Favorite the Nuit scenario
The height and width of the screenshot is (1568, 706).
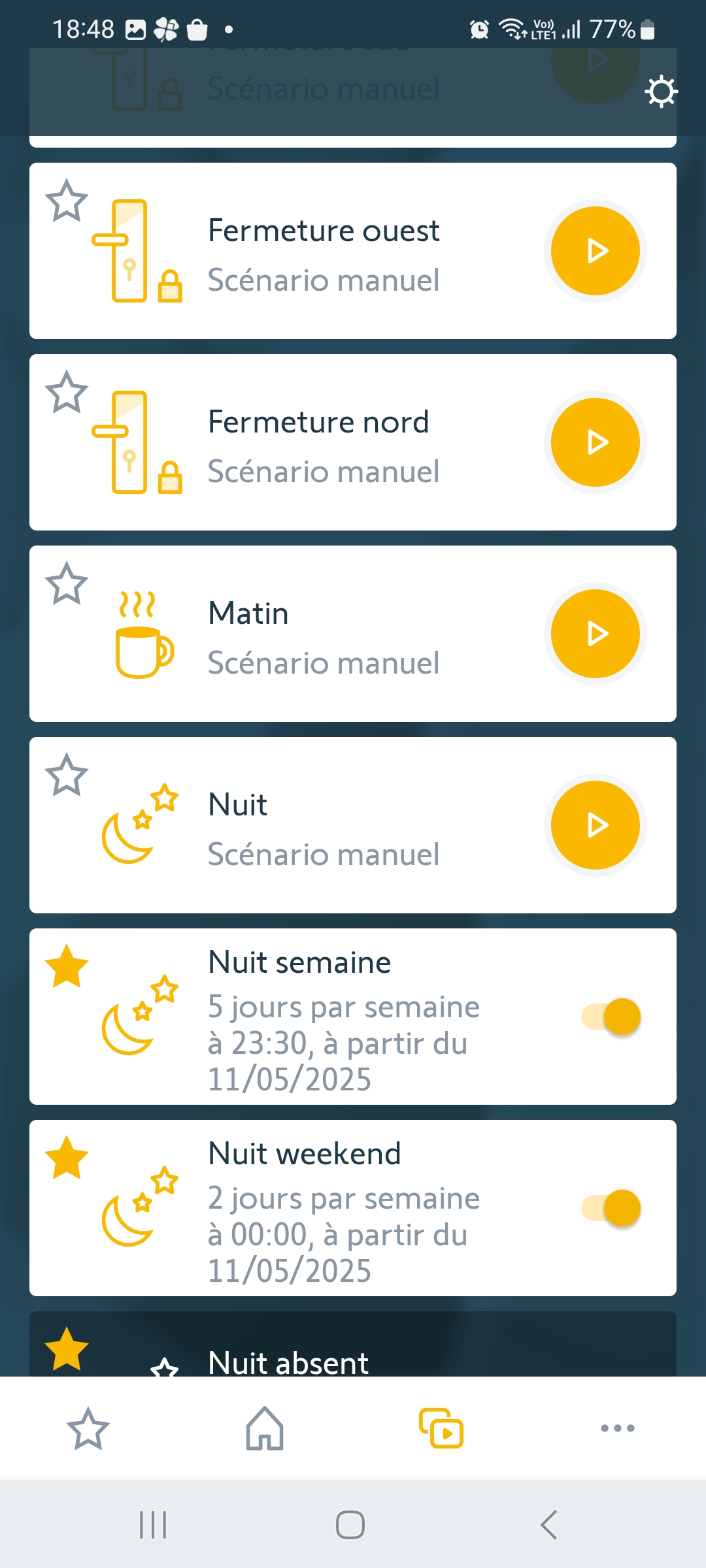tap(67, 776)
